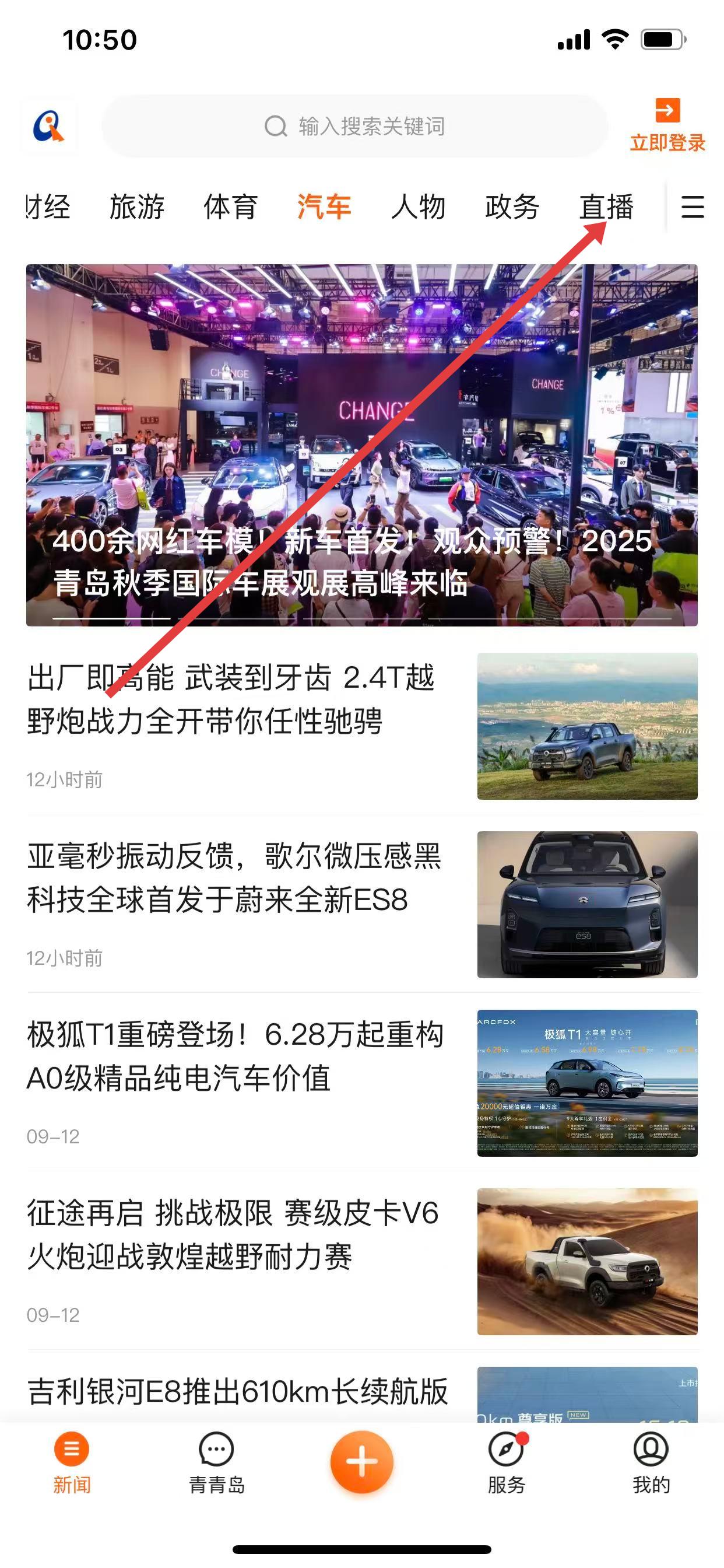This screenshot has height=1568, width=724.
Task: Tap the app logo at top left
Action: tap(48, 127)
